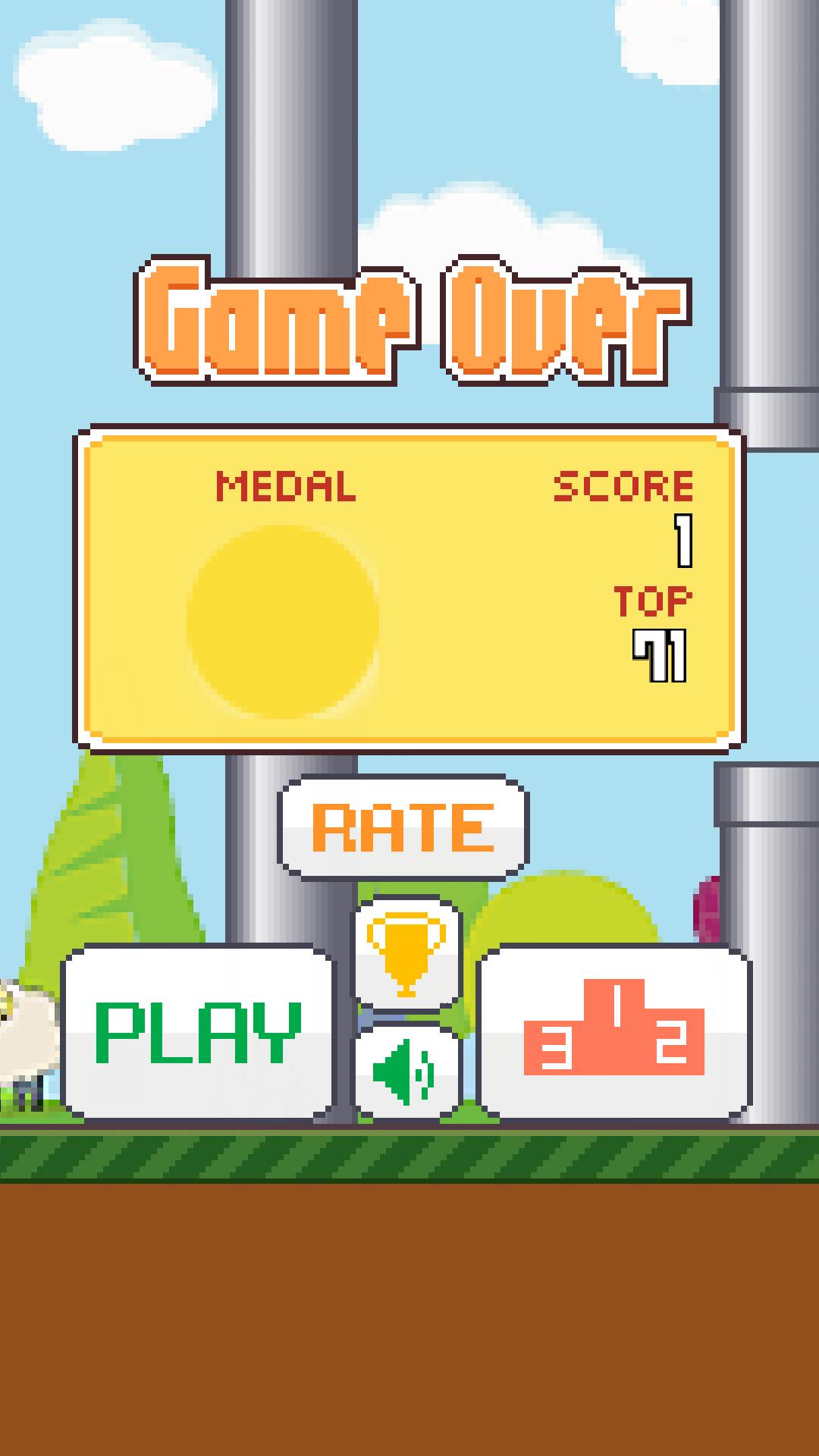Open the leaderboard podium button
The width and height of the screenshot is (819, 1456).
pyautogui.click(x=614, y=1033)
